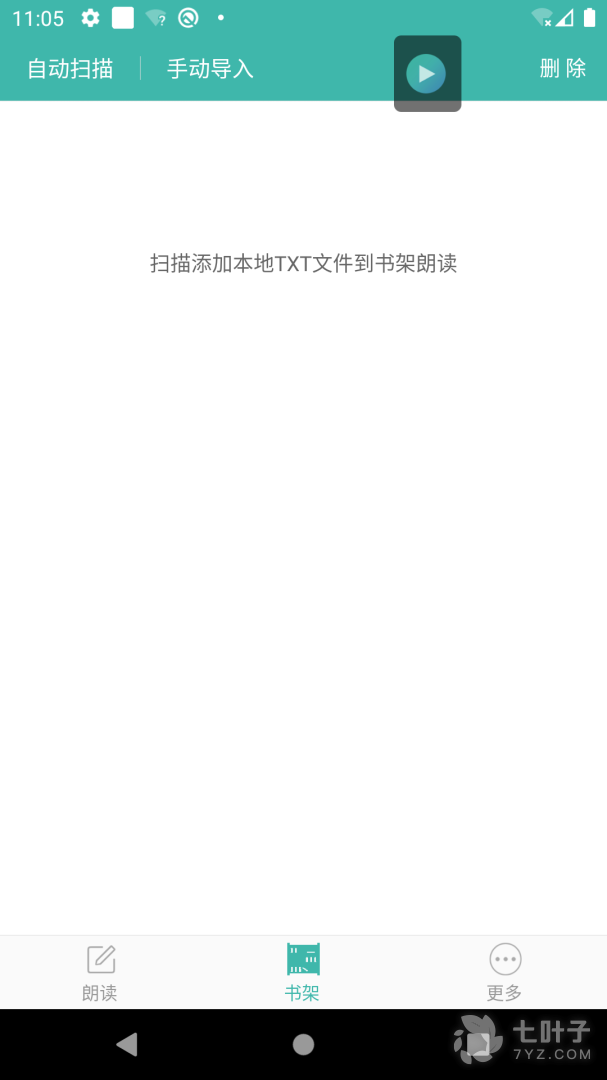Open the 书架 tab
The width and height of the screenshot is (607, 1080).
coord(302,972)
